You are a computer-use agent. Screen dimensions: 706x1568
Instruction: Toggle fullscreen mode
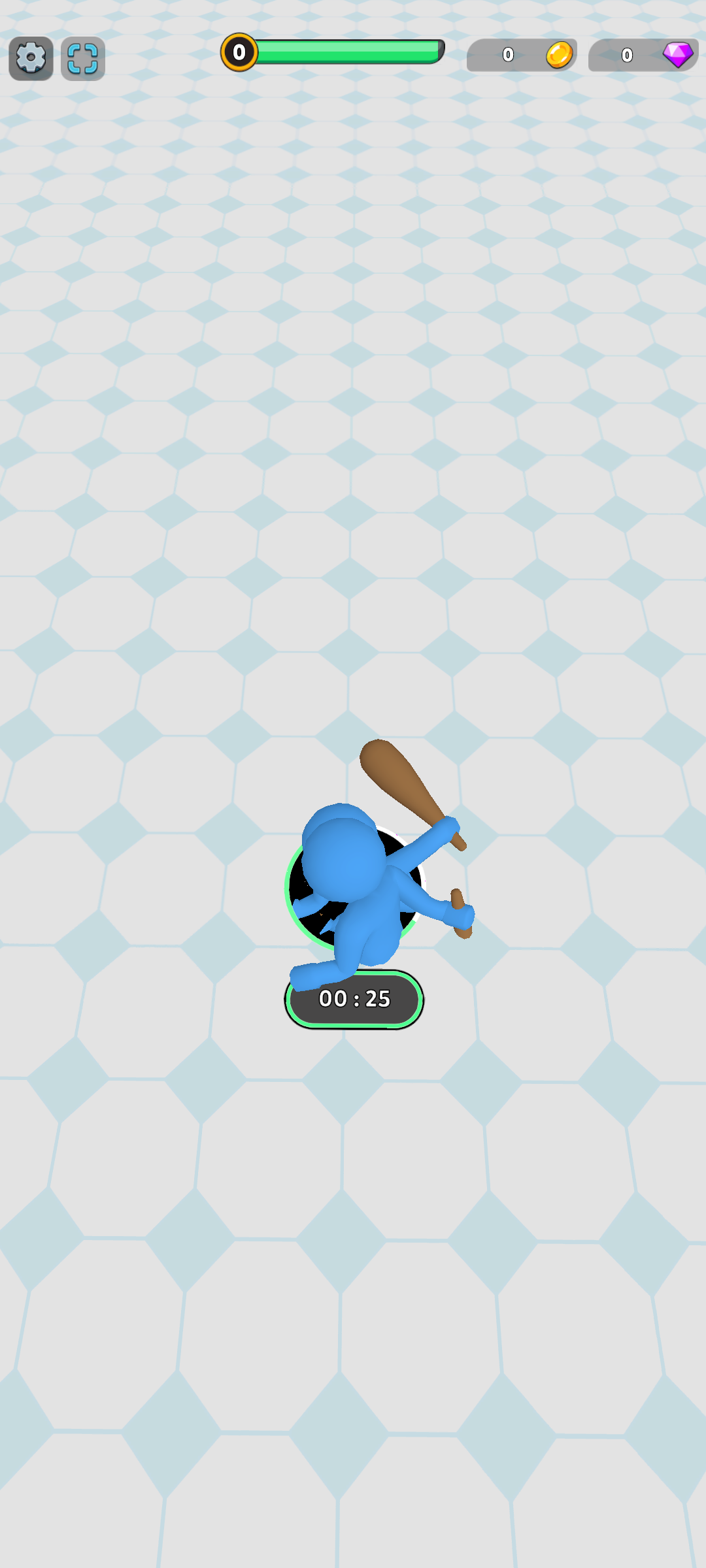(x=83, y=59)
